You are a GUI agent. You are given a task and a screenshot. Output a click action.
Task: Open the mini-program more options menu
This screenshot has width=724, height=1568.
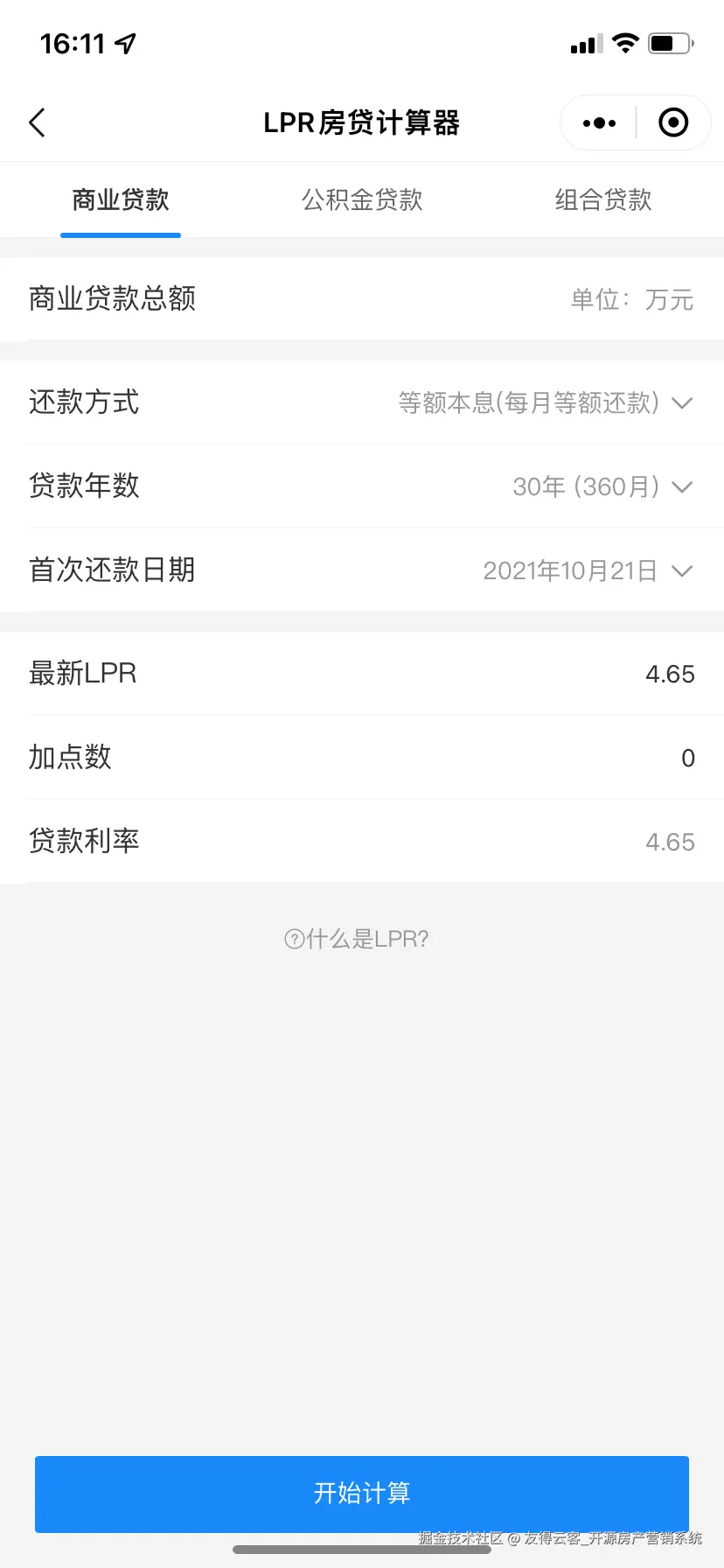(x=598, y=122)
